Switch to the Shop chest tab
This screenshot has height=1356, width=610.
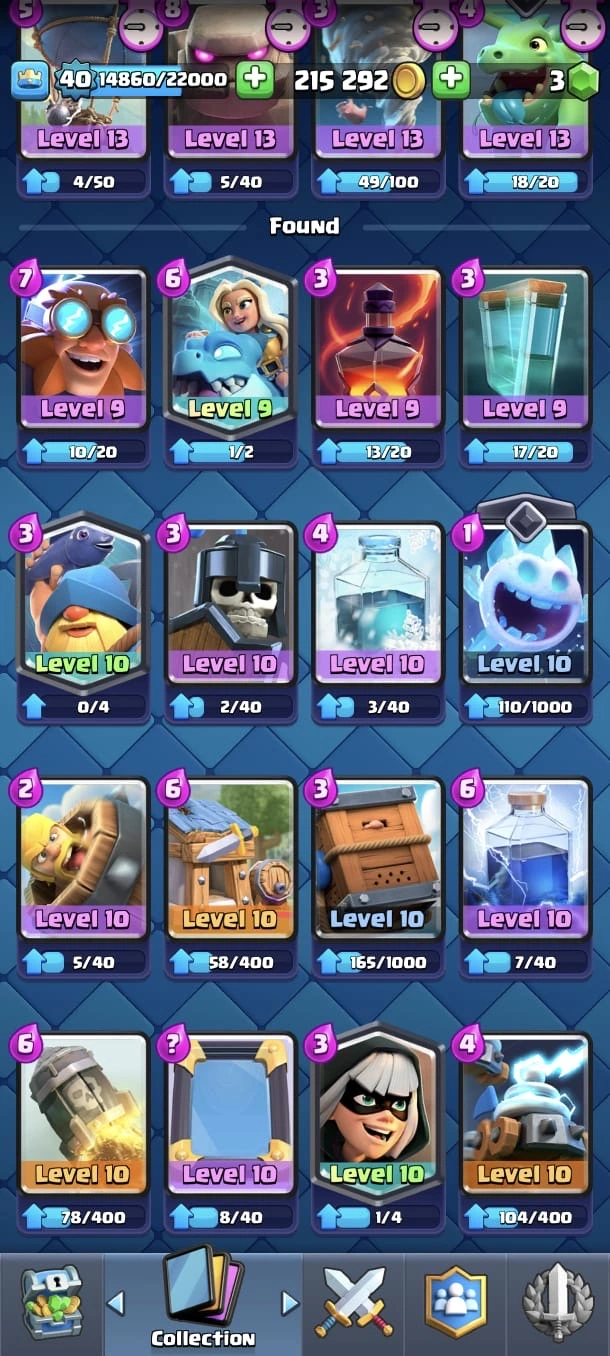pyautogui.click(x=50, y=1303)
